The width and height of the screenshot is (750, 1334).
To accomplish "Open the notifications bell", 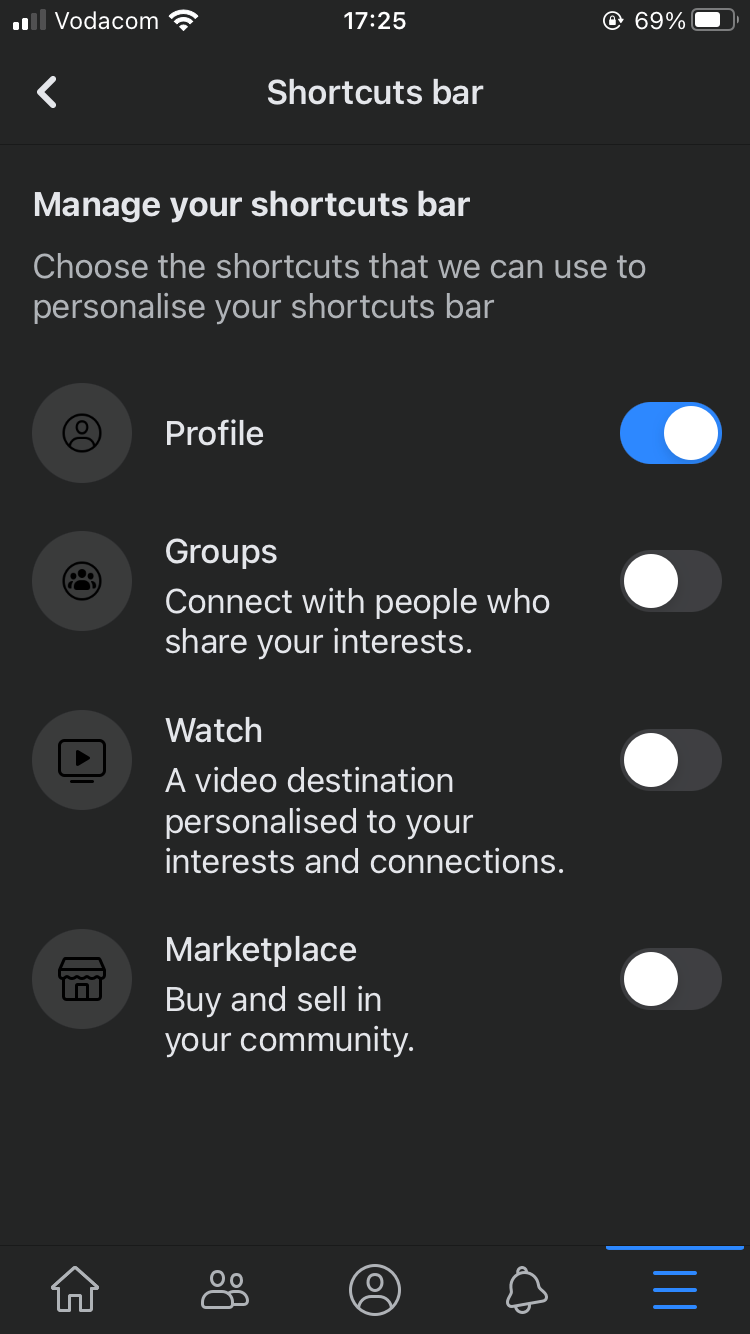I will [x=526, y=1289].
